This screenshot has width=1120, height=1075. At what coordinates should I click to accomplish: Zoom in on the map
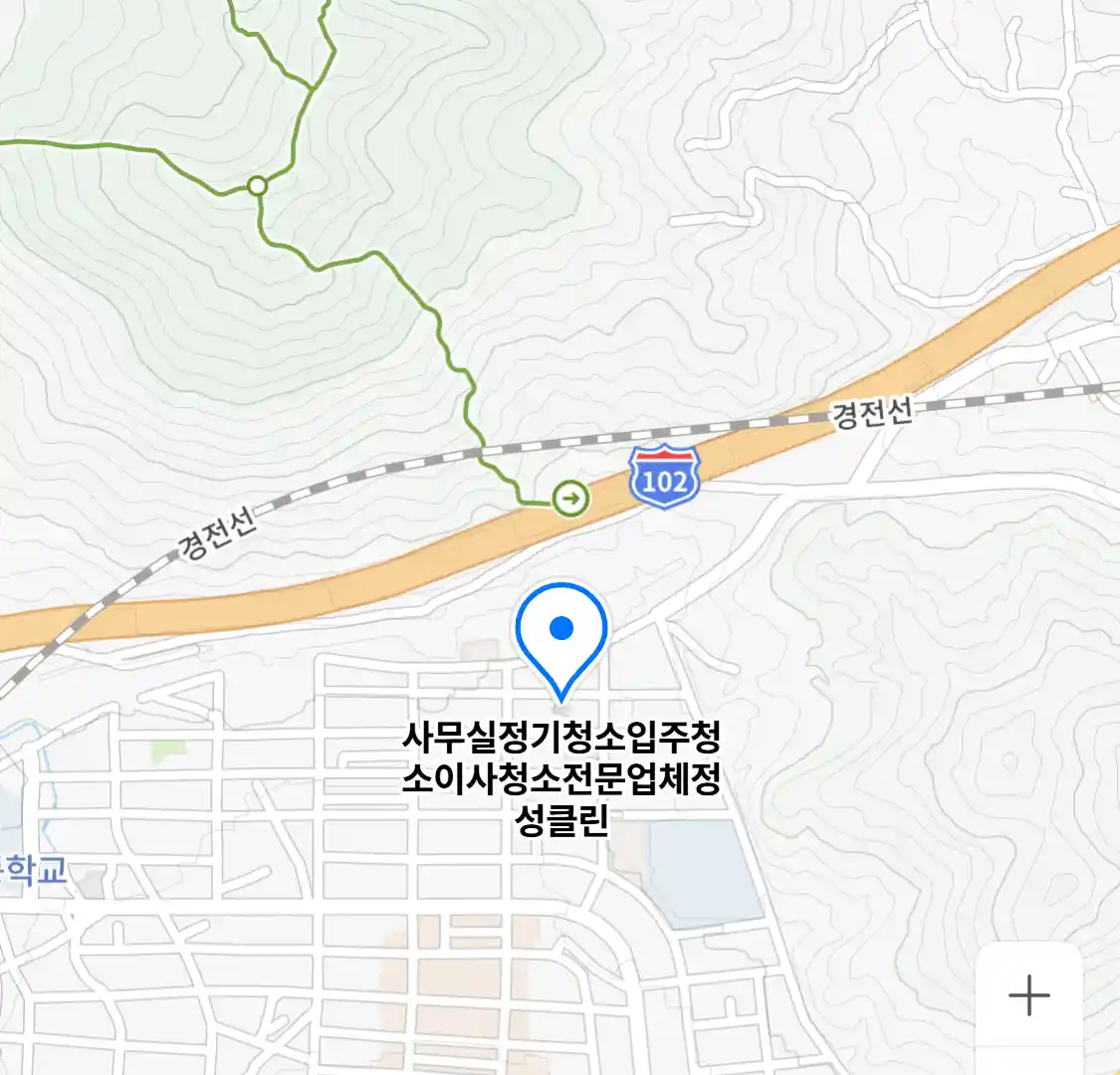click(x=1028, y=994)
